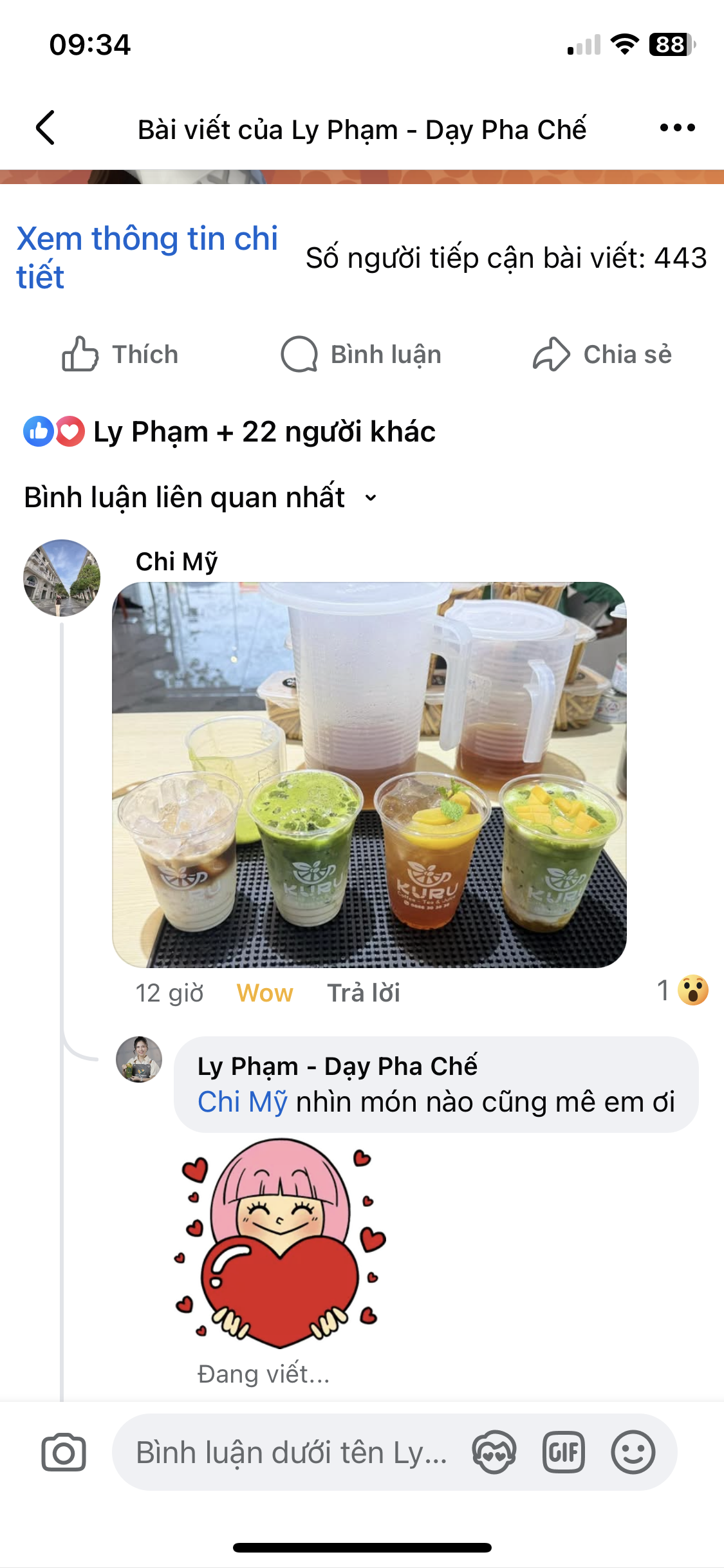Open the three-dot overflow menu

(678, 127)
